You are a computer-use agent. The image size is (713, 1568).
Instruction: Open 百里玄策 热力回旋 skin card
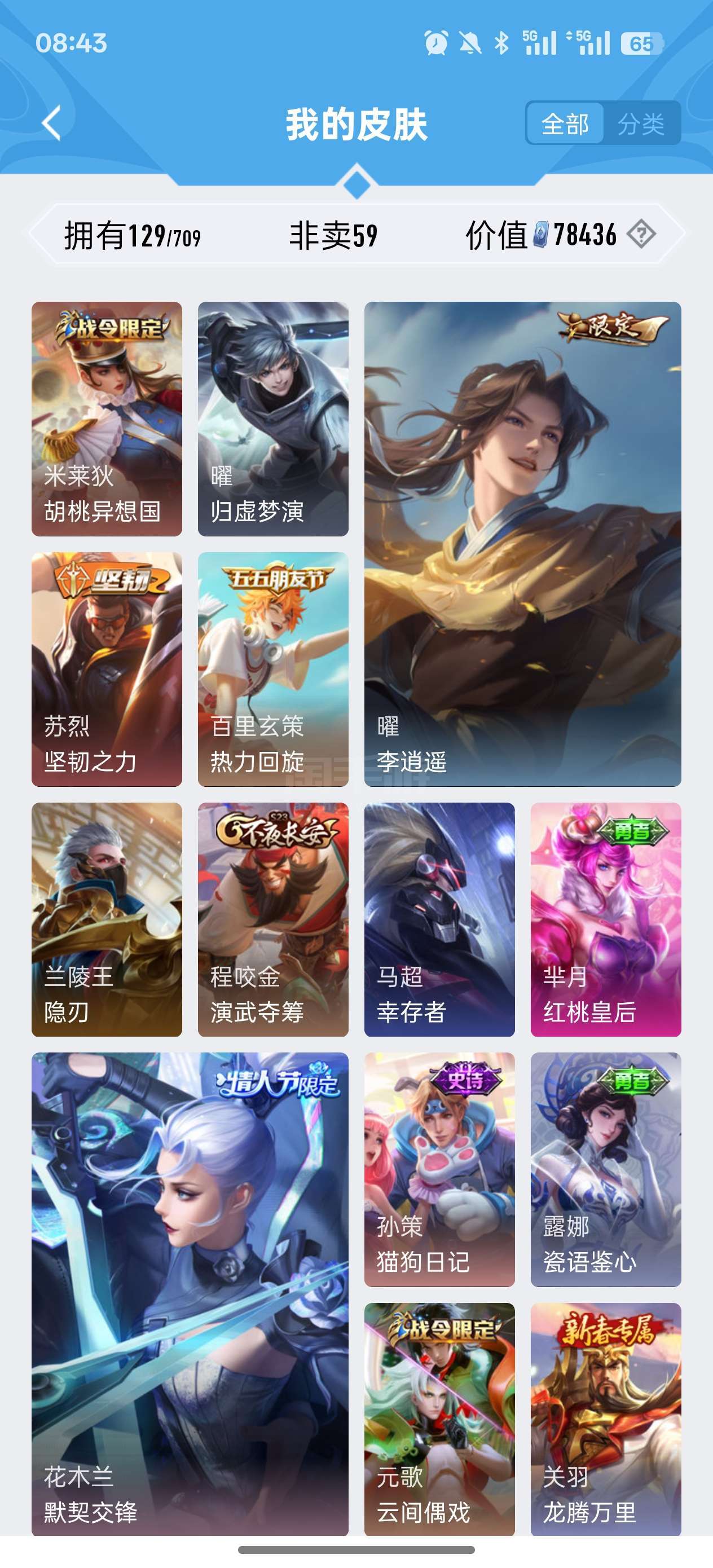point(273,669)
